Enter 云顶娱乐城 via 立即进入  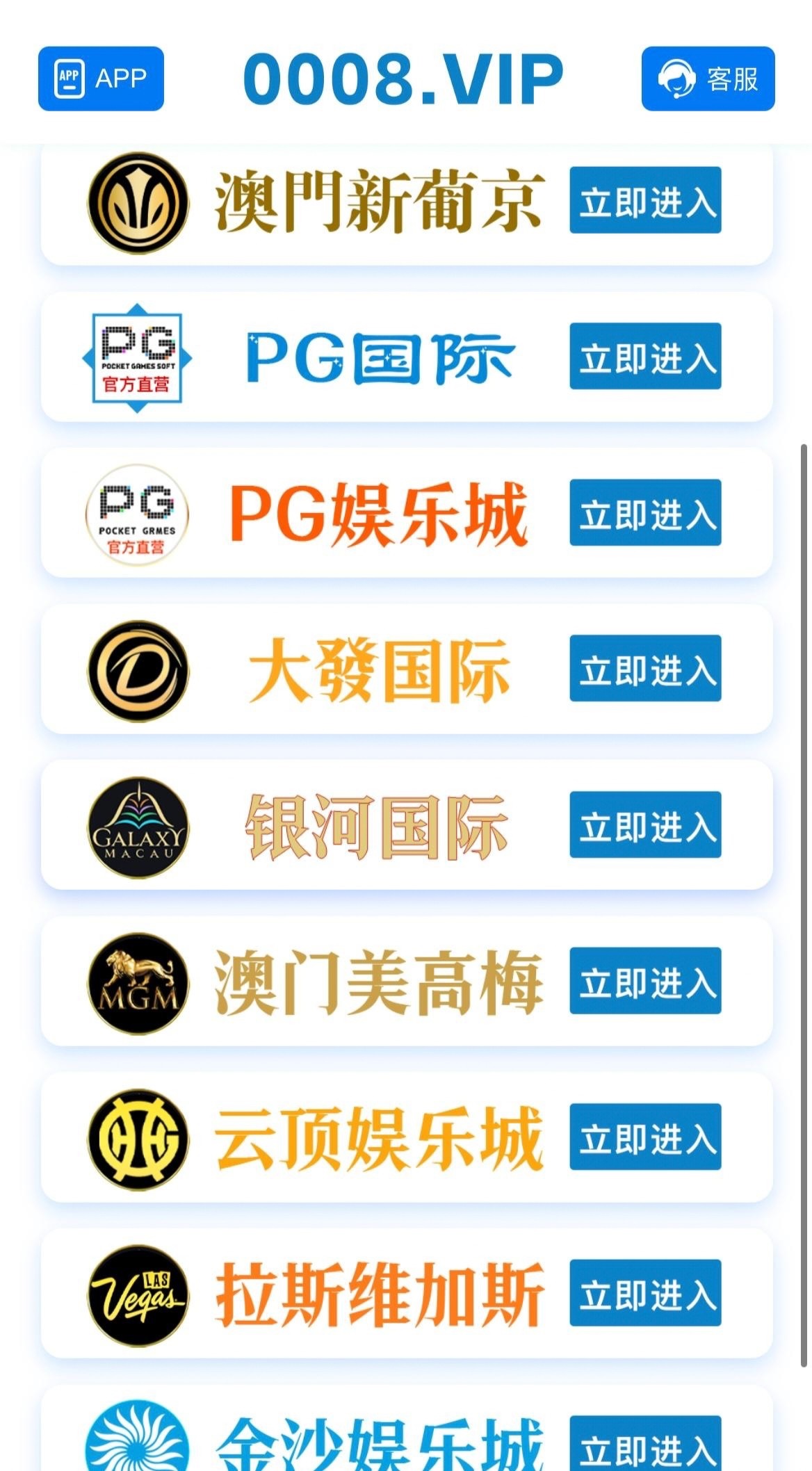tap(645, 1137)
